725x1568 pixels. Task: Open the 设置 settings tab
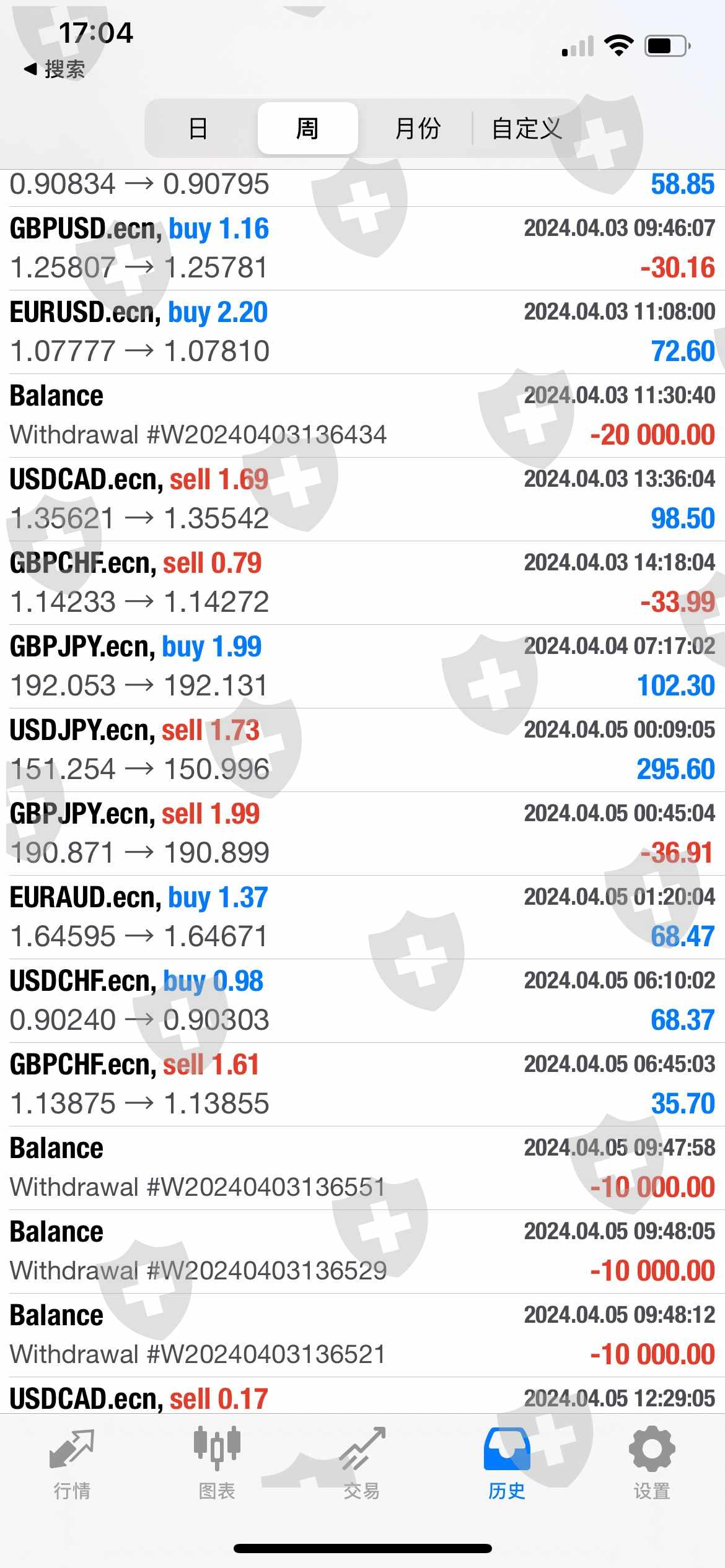652,1463
